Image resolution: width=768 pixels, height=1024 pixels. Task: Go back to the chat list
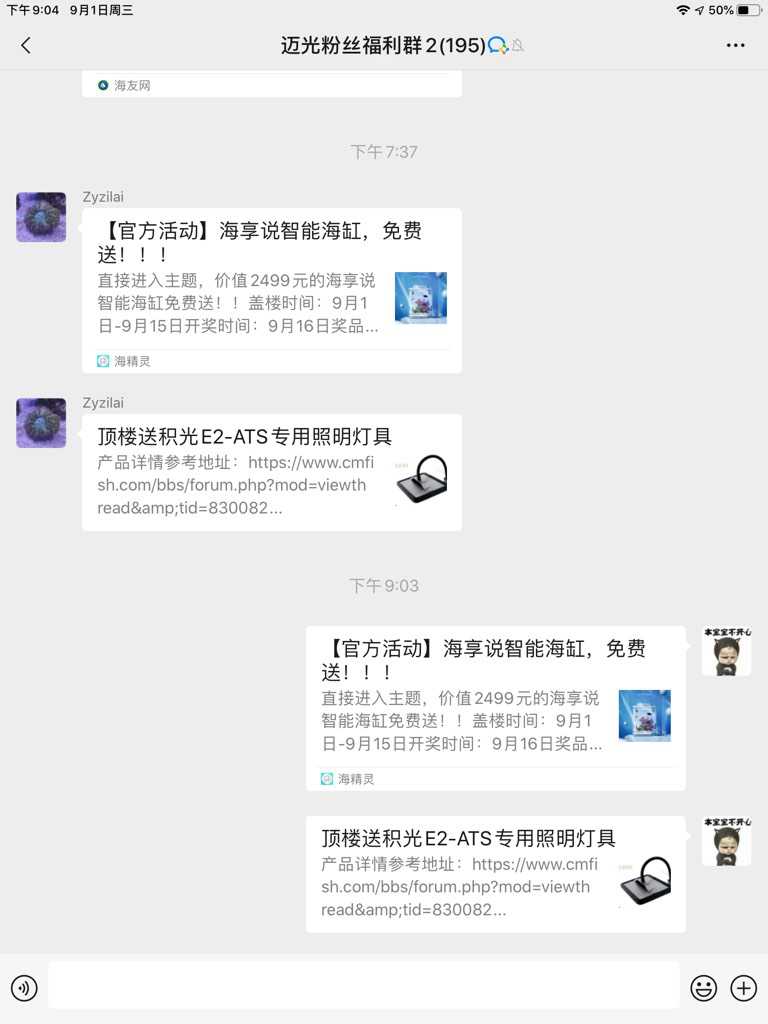[x=26, y=45]
